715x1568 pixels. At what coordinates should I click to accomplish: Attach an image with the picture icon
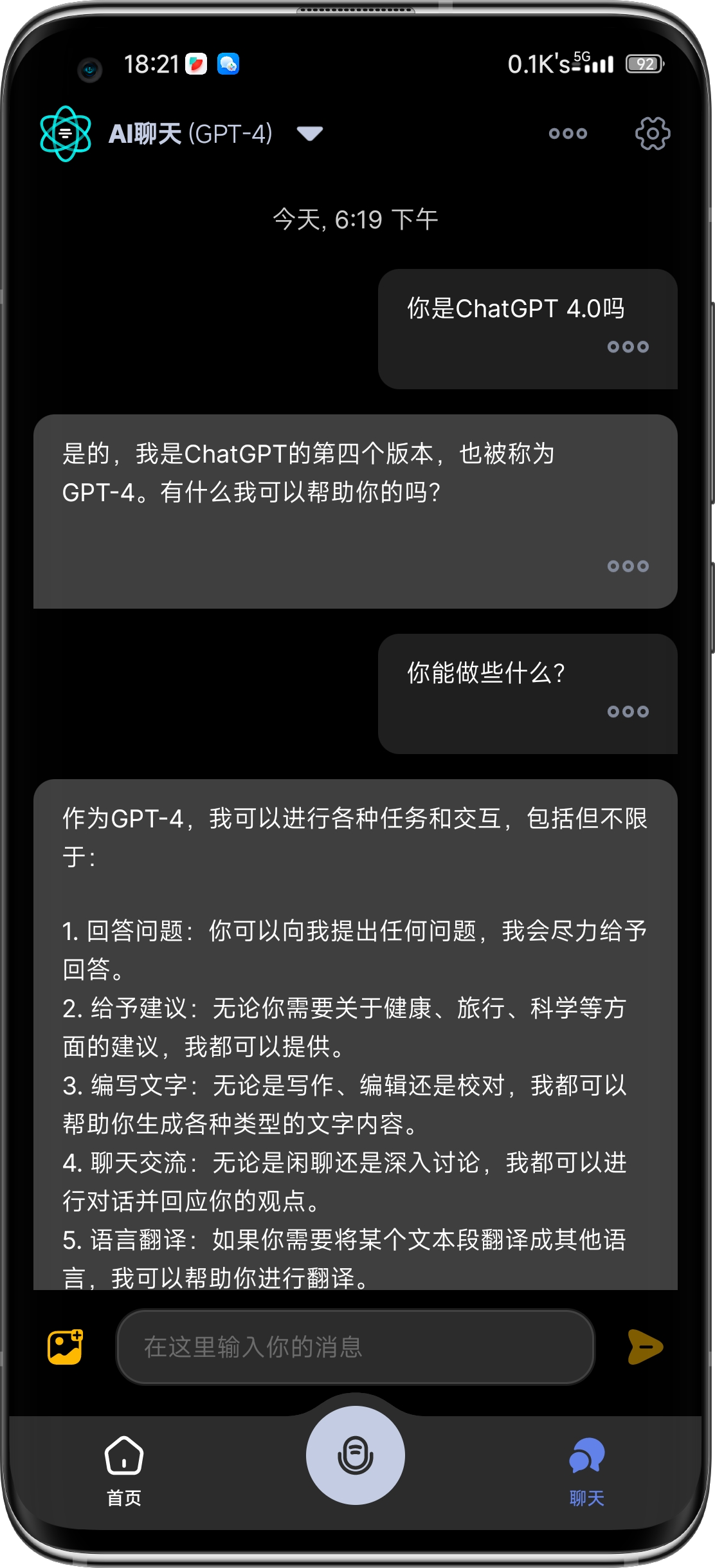pyautogui.click(x=65, y=1347)
